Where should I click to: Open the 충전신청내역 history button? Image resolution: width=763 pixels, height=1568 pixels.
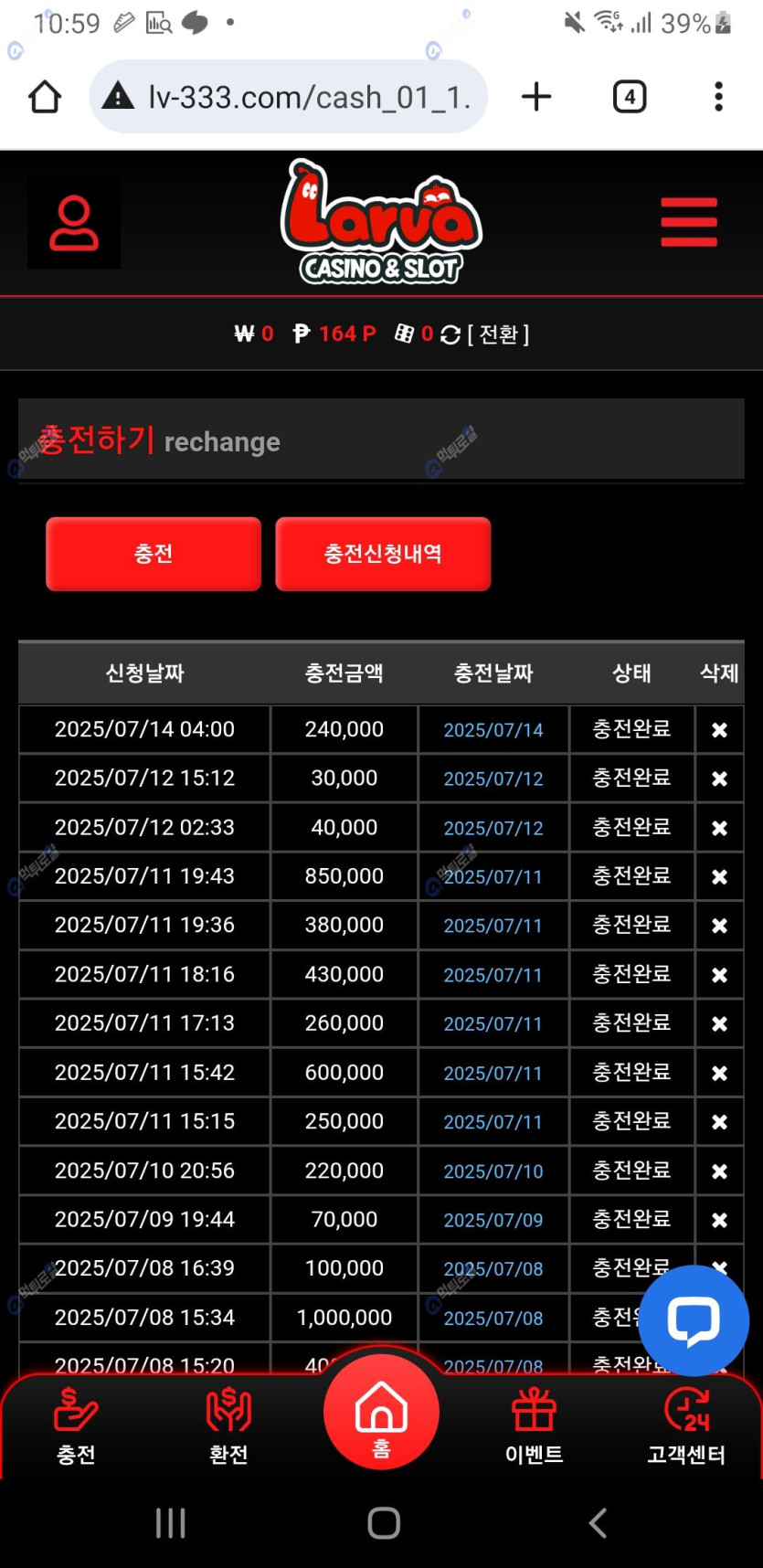coord(383,554)
